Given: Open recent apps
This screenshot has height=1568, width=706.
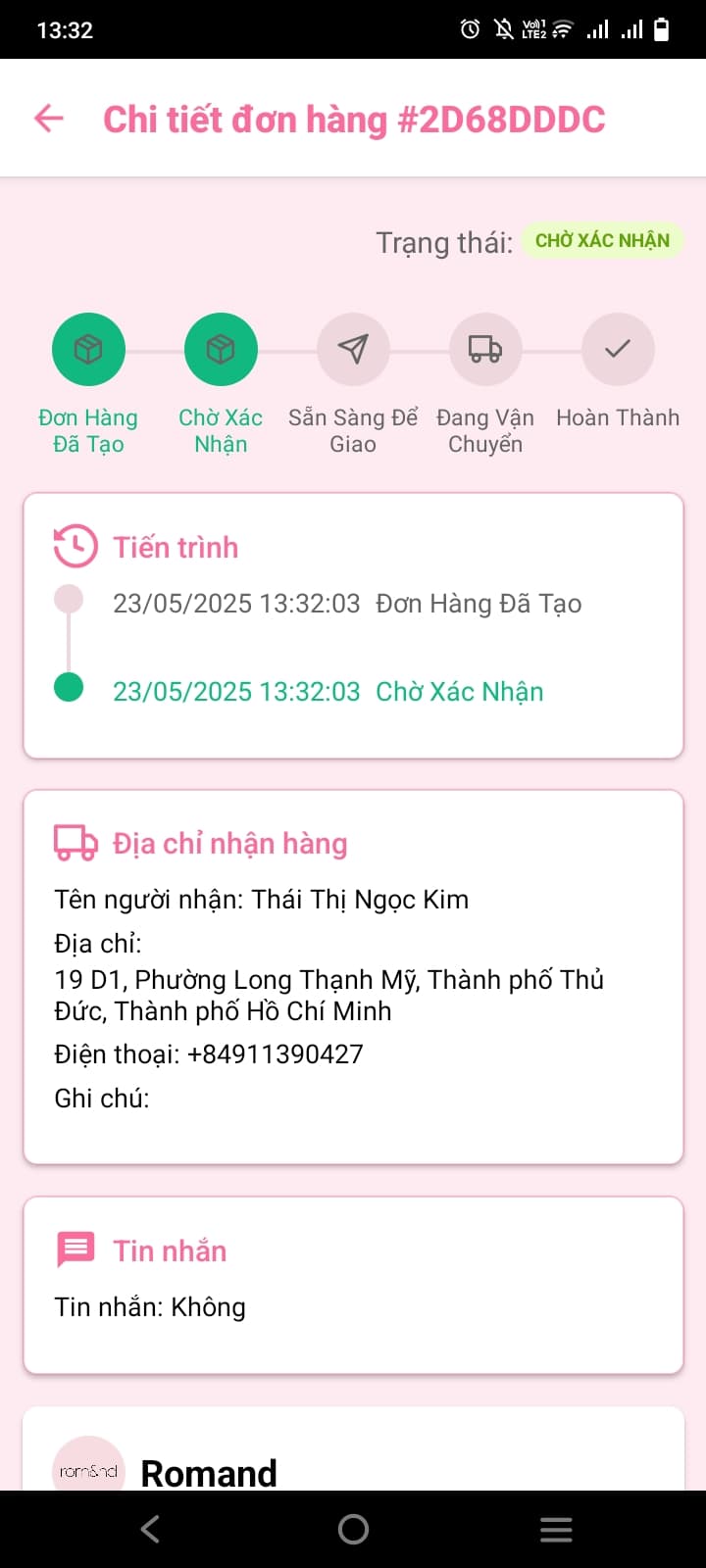Looking at the screenshot, I should point(556,1529).
